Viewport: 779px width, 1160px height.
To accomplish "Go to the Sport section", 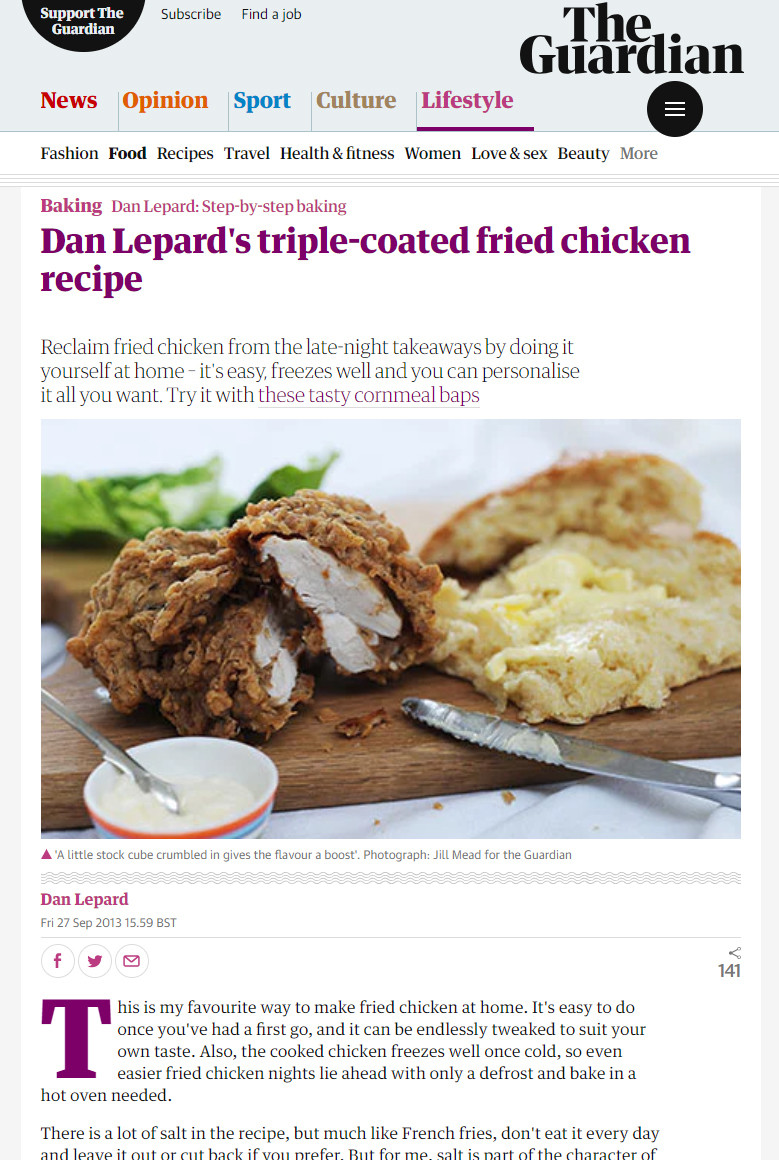I will [x=262, y=100].
